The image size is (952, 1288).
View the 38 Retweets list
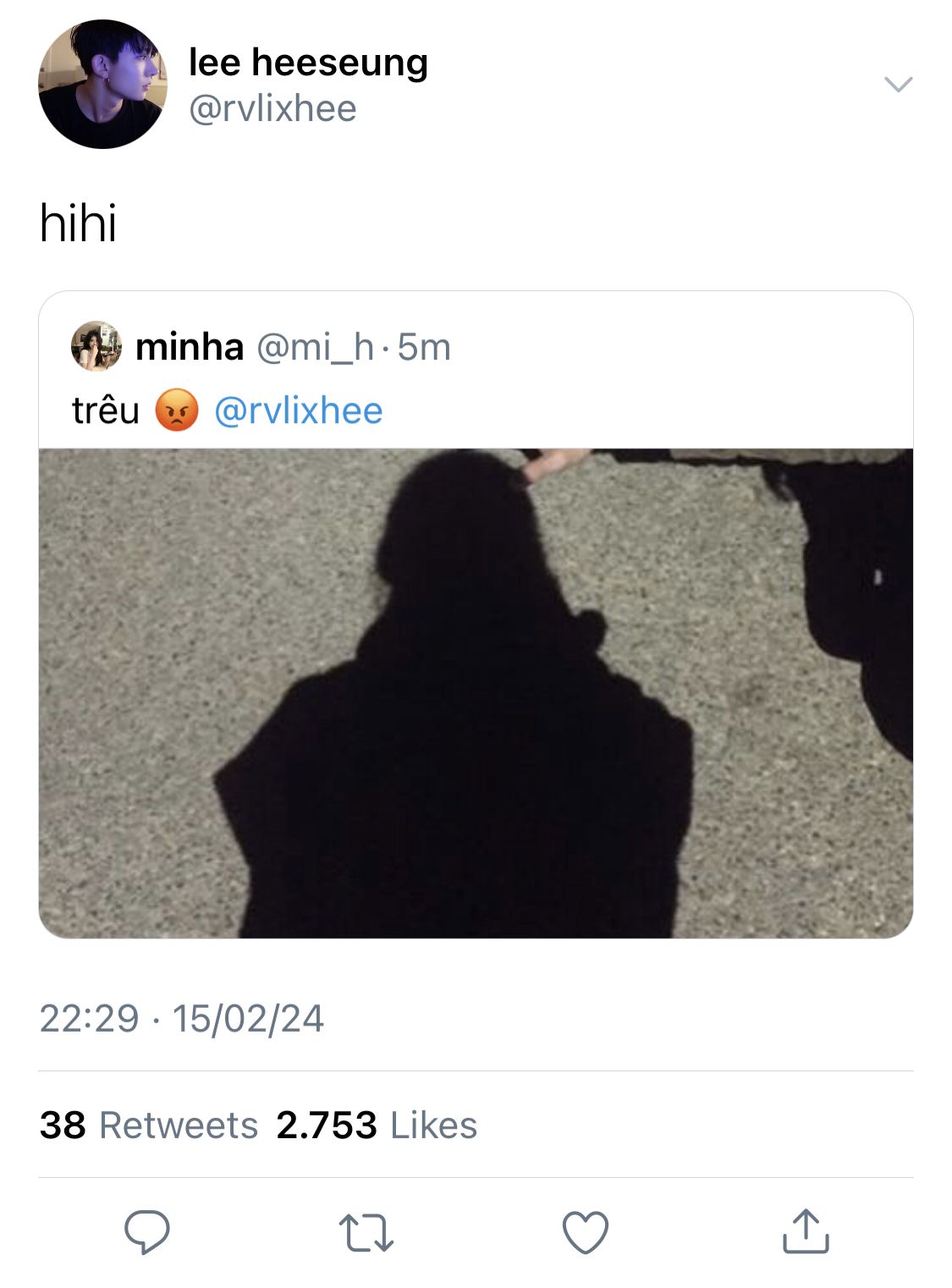pos(148,1126)
